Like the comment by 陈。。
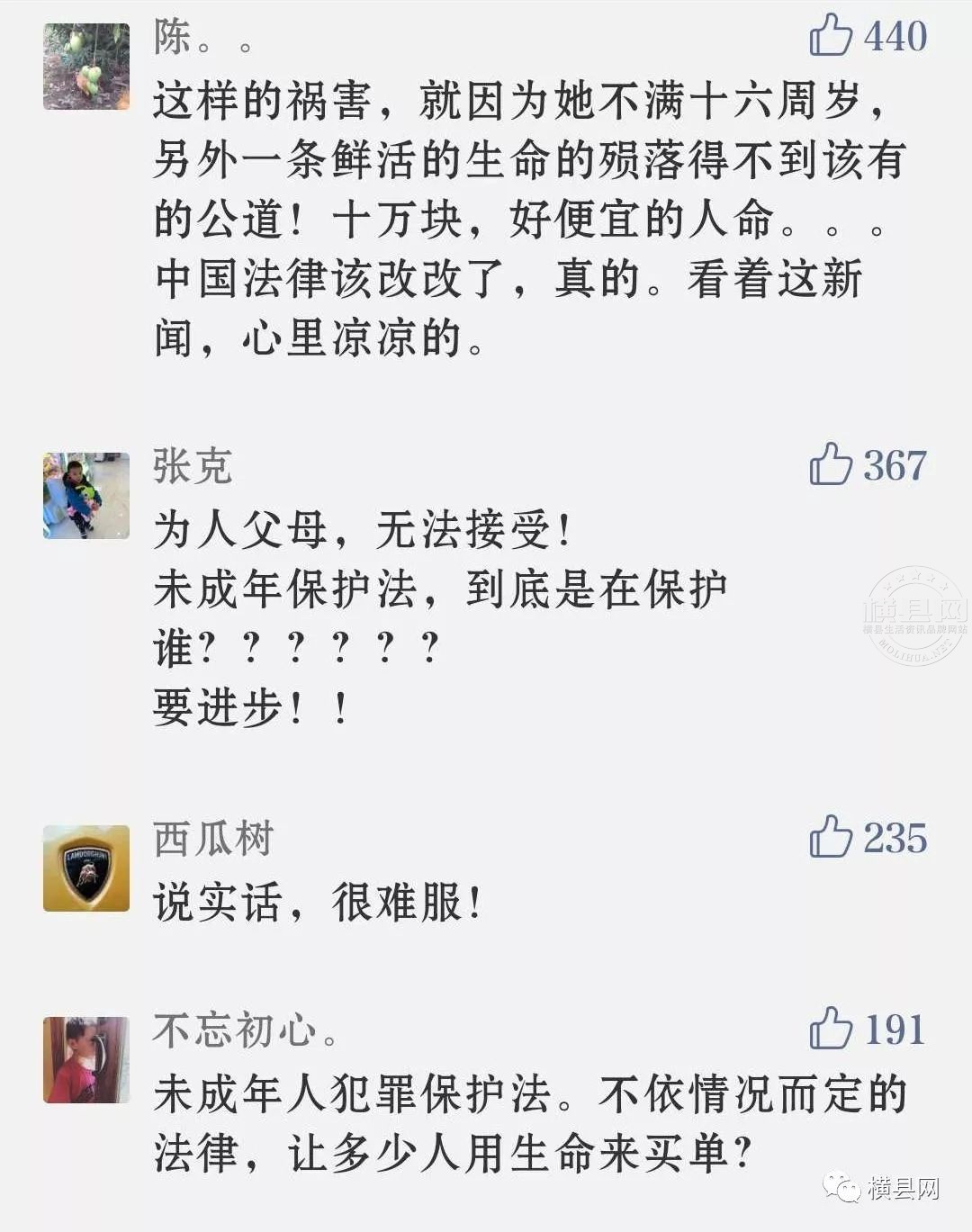Screen dimensions: 972x1232 click(830, 36)
